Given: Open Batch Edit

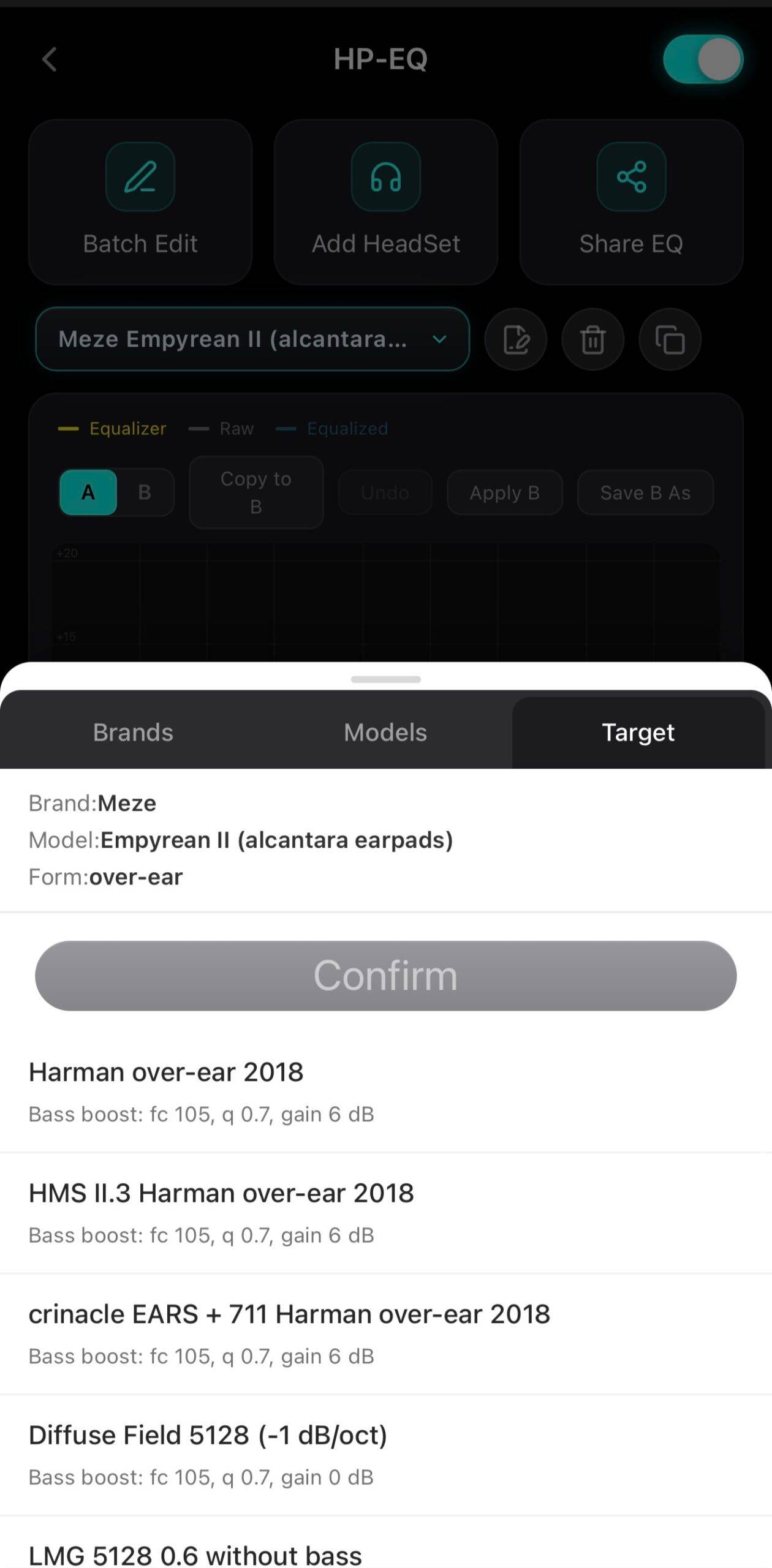Looking at the screenshot, I should 140,202.
